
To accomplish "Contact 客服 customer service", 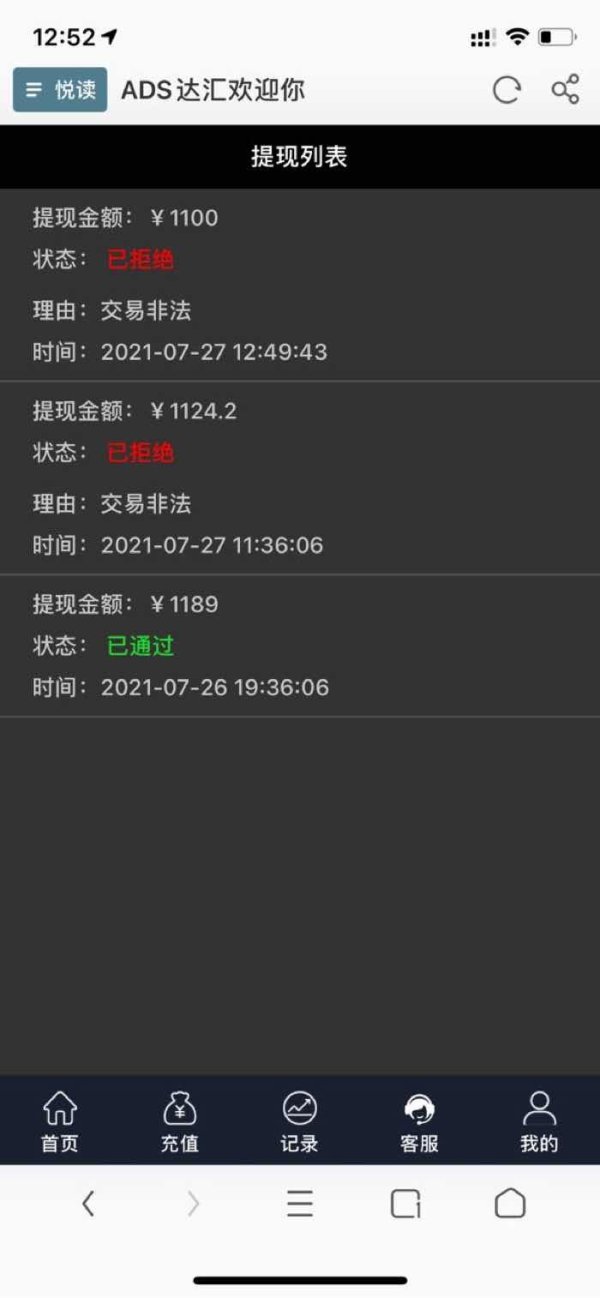I will coord(419,1121).
